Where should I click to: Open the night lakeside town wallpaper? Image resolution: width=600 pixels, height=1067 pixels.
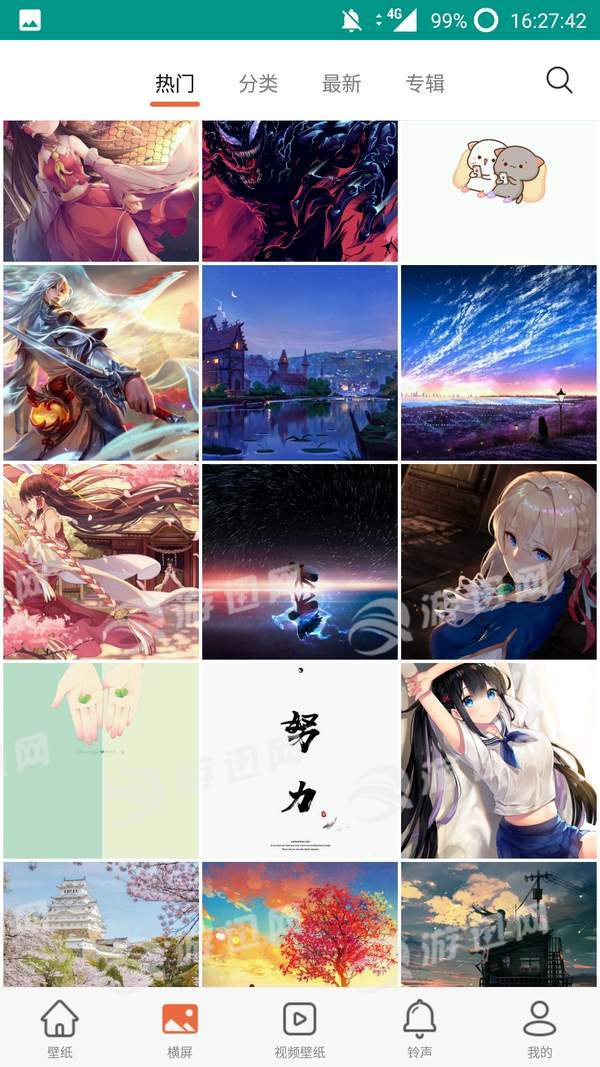point(300,363)
